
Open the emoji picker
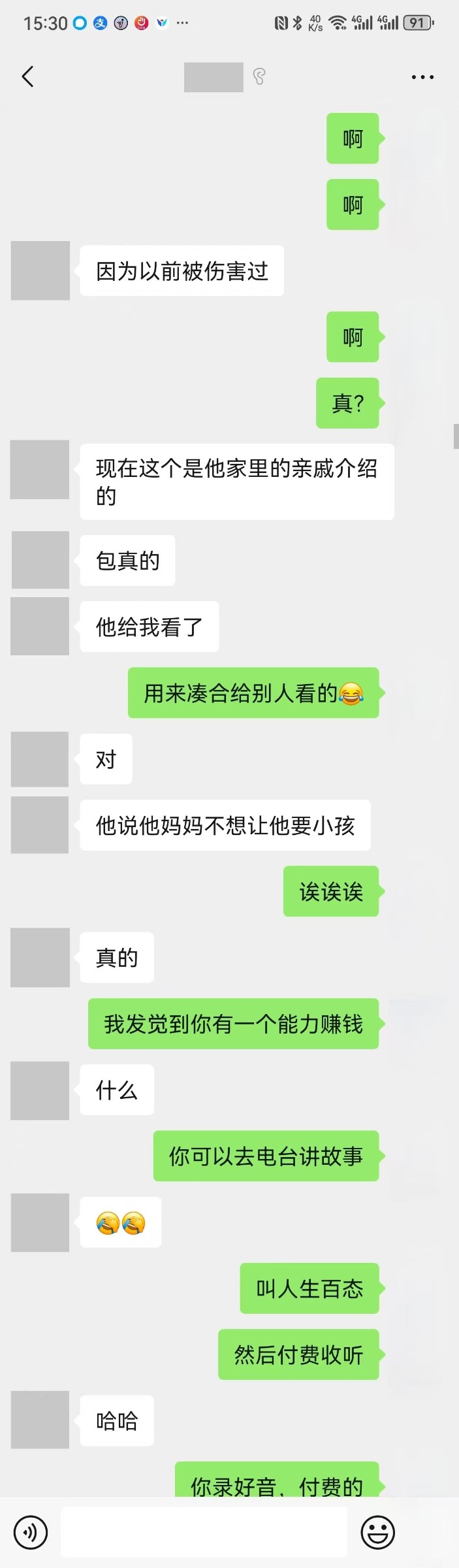point(378,1532)
